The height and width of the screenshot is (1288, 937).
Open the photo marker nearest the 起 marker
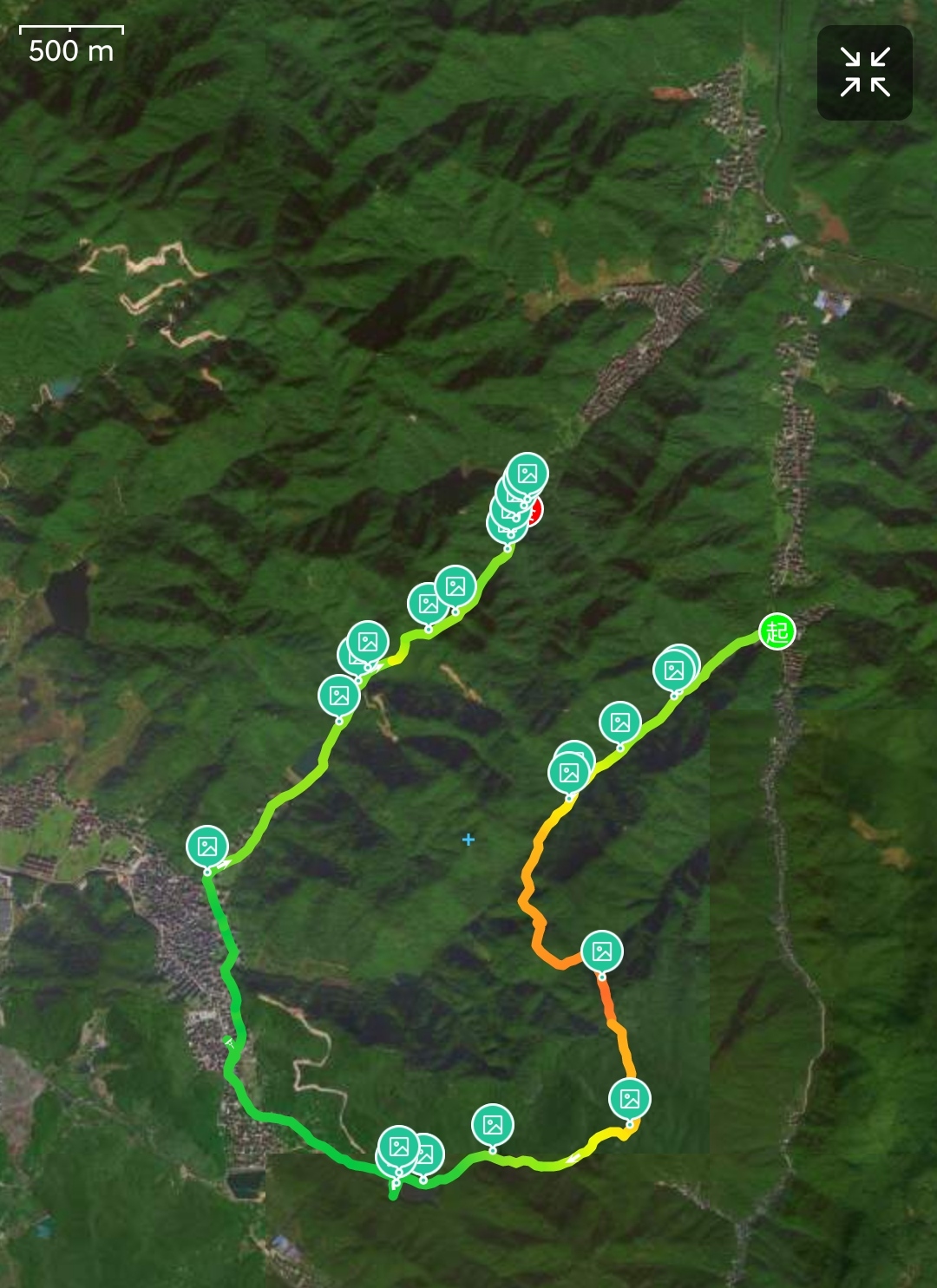675,670
